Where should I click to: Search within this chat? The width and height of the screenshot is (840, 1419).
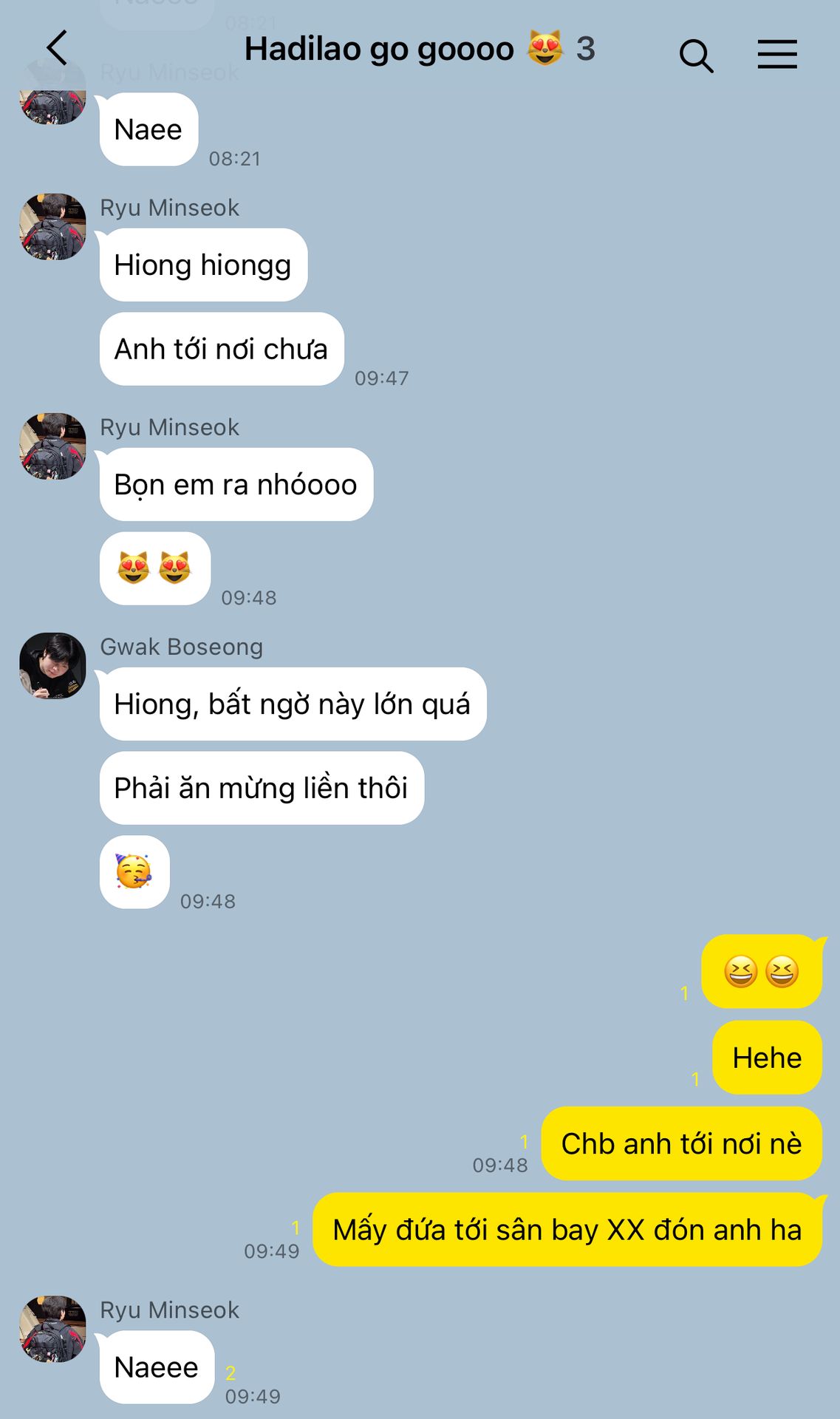click(x=696, y=55)
